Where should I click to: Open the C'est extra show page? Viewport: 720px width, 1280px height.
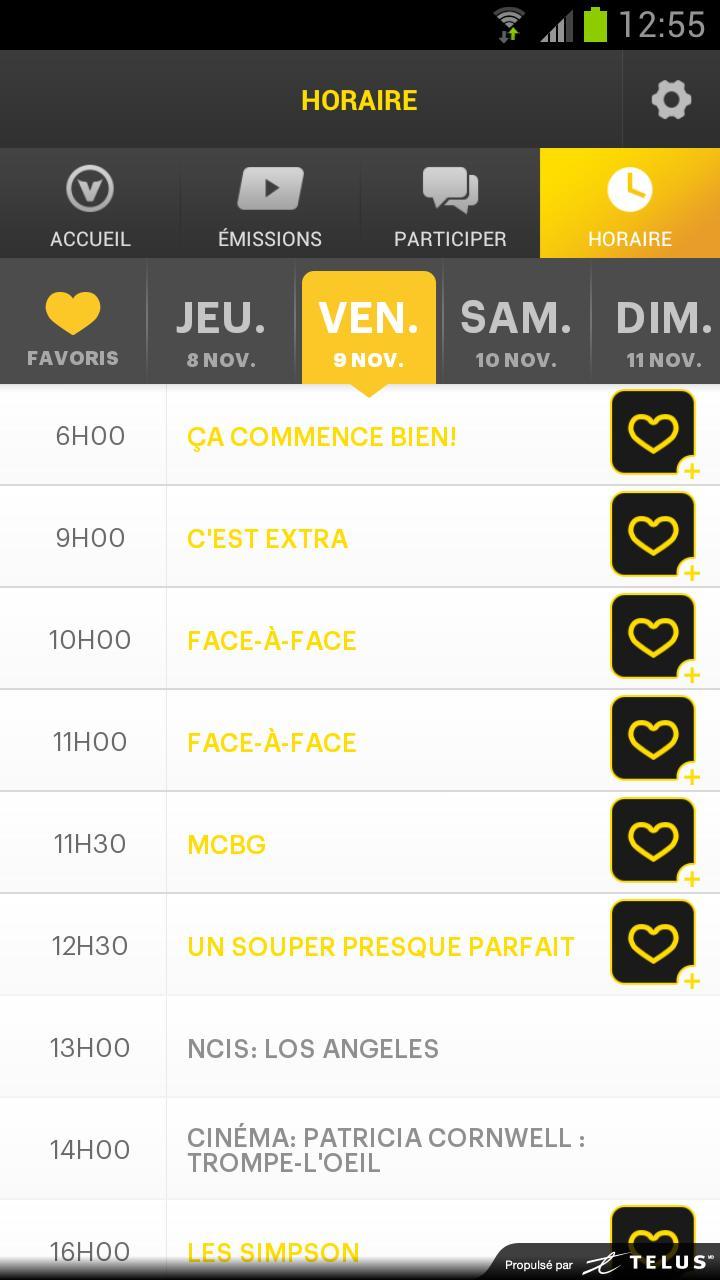[x=268, y=539]
